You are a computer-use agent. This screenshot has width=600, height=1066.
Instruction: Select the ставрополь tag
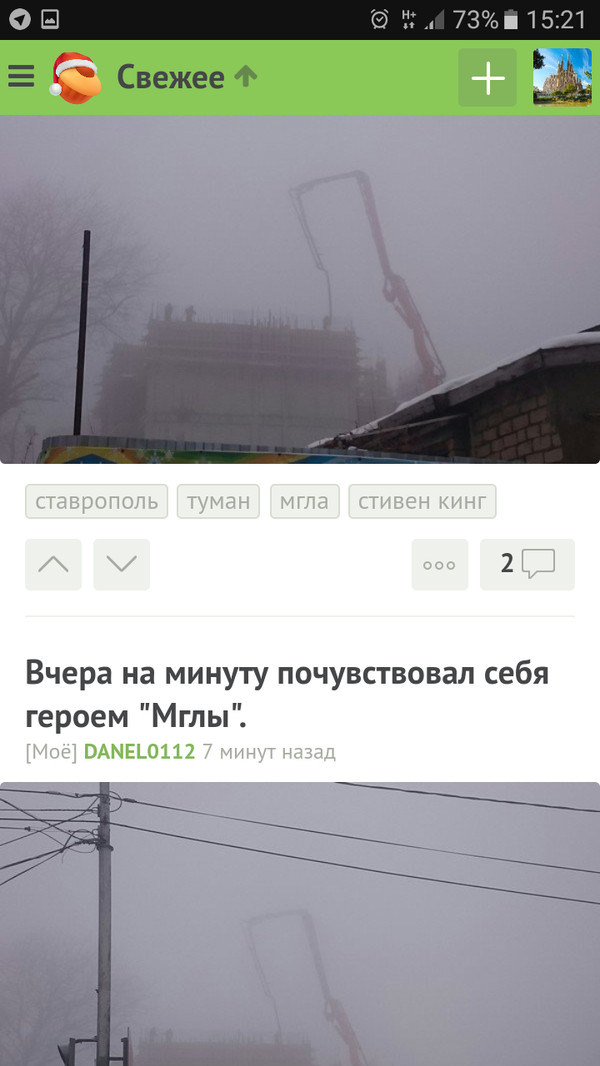click(x=97, y=501)
